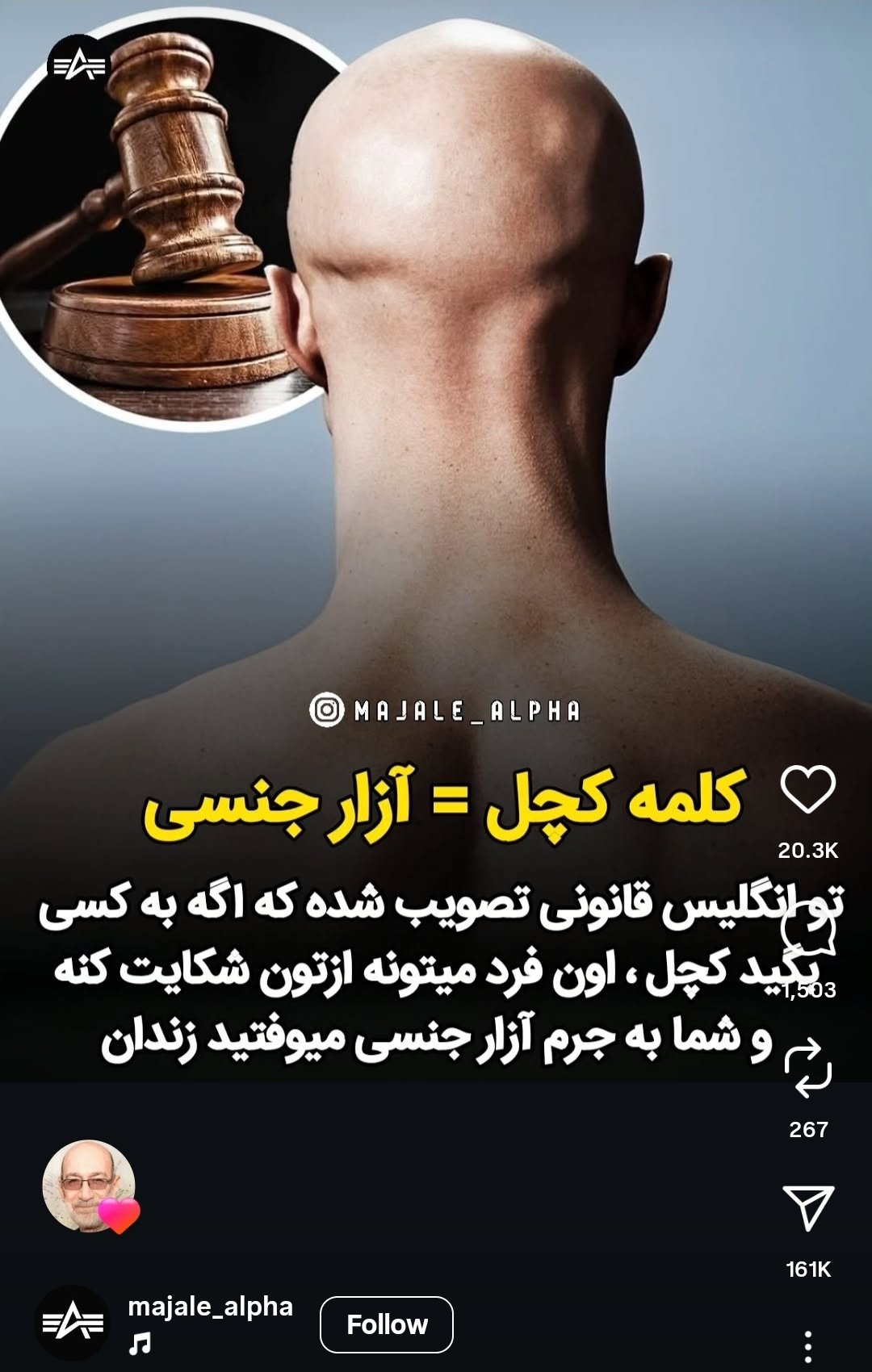Follow majale_alpha
The image size is (872, 1372).
[386, 1324]
